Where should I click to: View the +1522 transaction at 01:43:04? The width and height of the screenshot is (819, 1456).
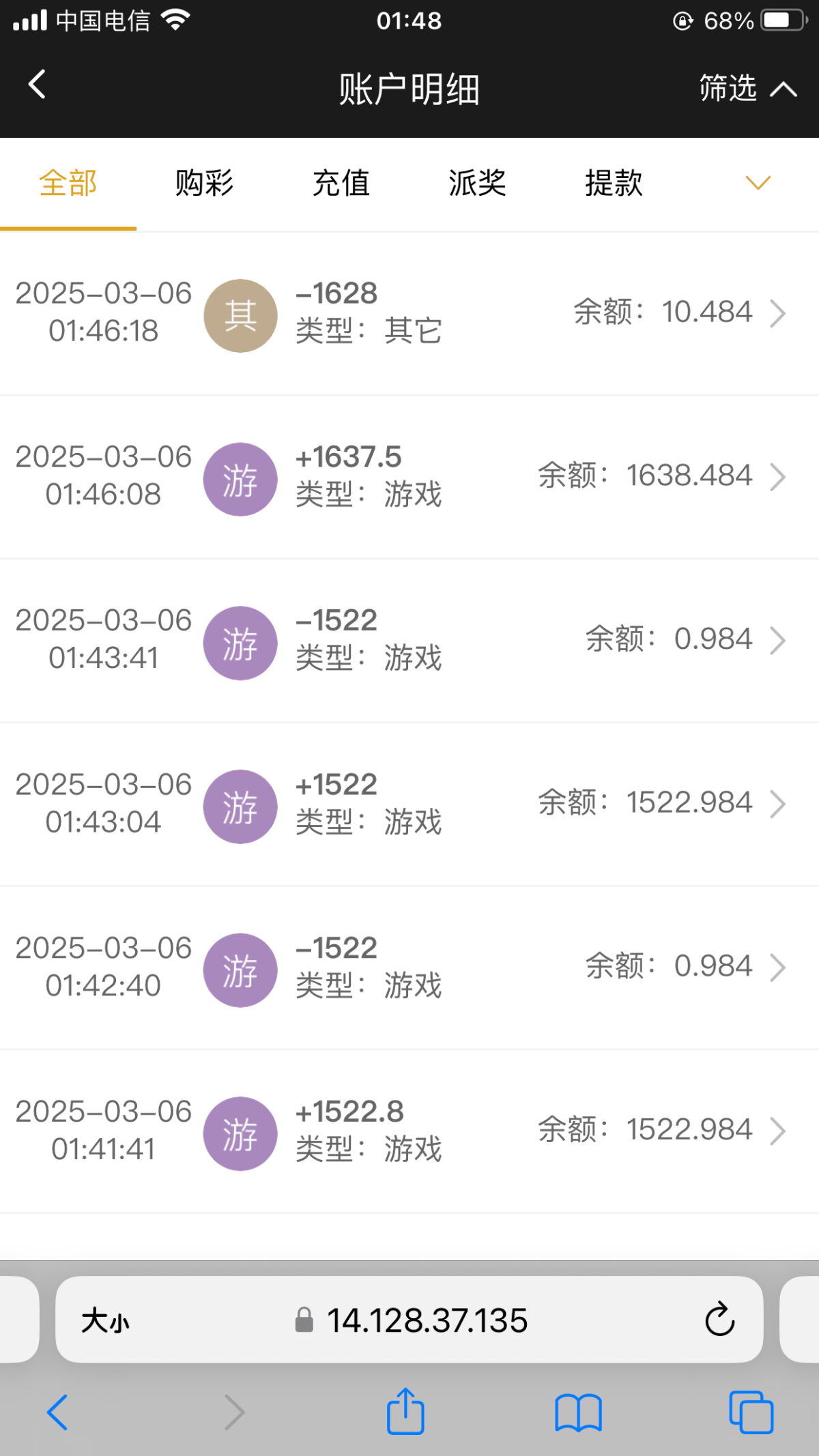point(409,804)
